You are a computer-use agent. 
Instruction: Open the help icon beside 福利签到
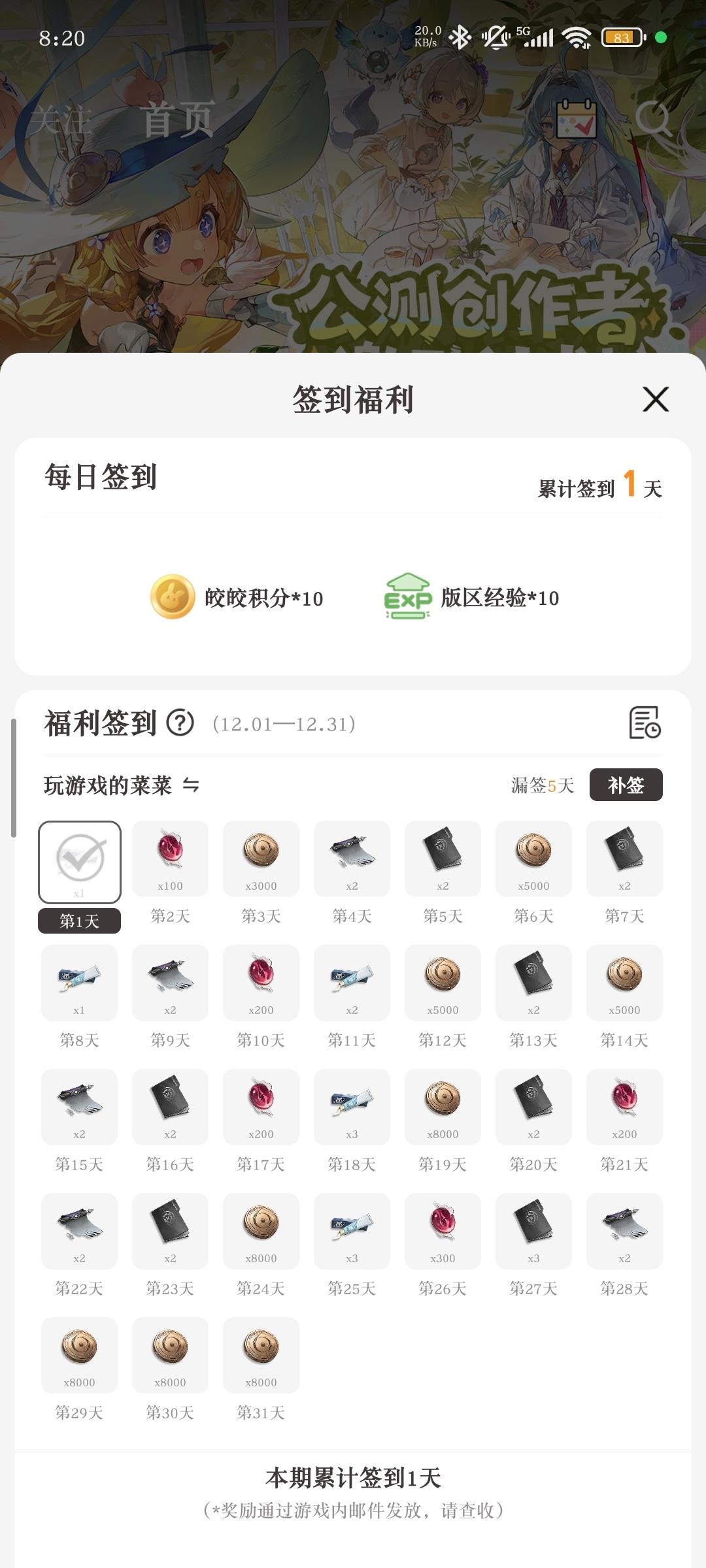pyautogui.click(x=180, y=723)
